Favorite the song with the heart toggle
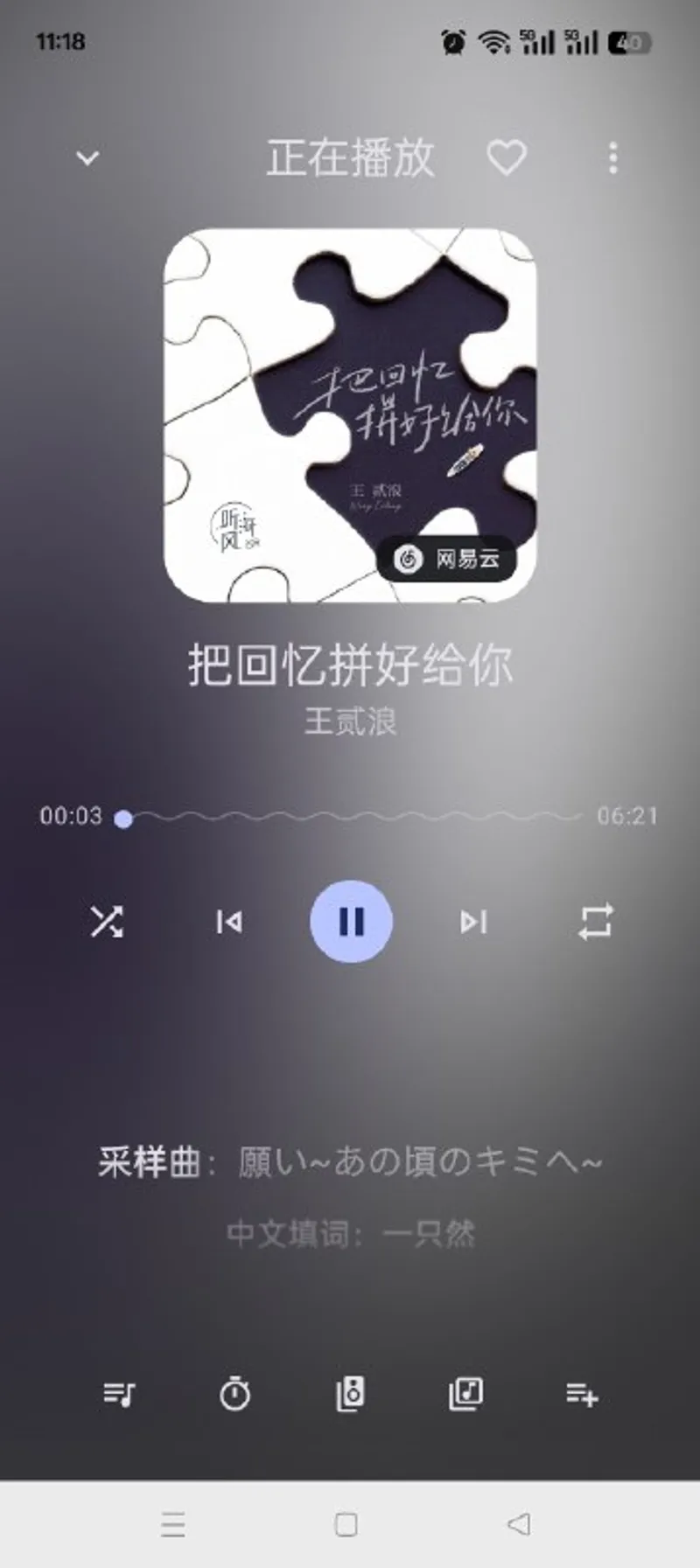The height and width of the screenshot is (1568, 700). [506, 157]
